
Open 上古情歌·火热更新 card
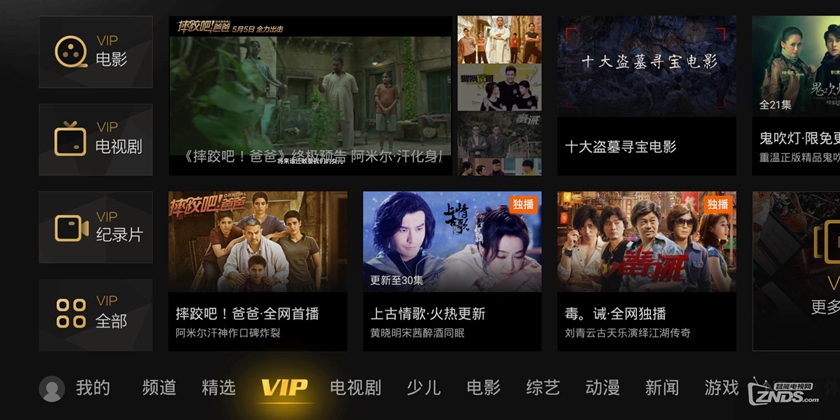[452, 270]
